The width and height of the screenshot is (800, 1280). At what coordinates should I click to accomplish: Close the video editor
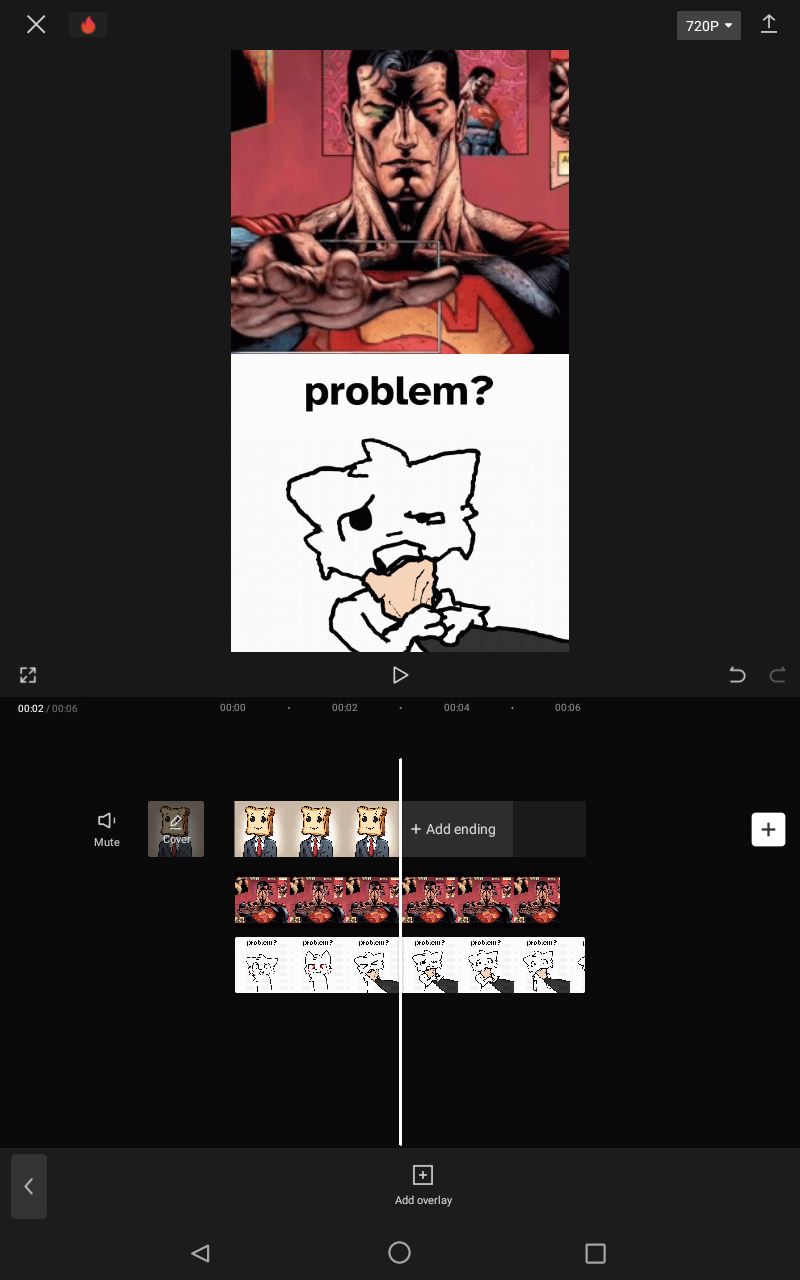coord(36,25)
